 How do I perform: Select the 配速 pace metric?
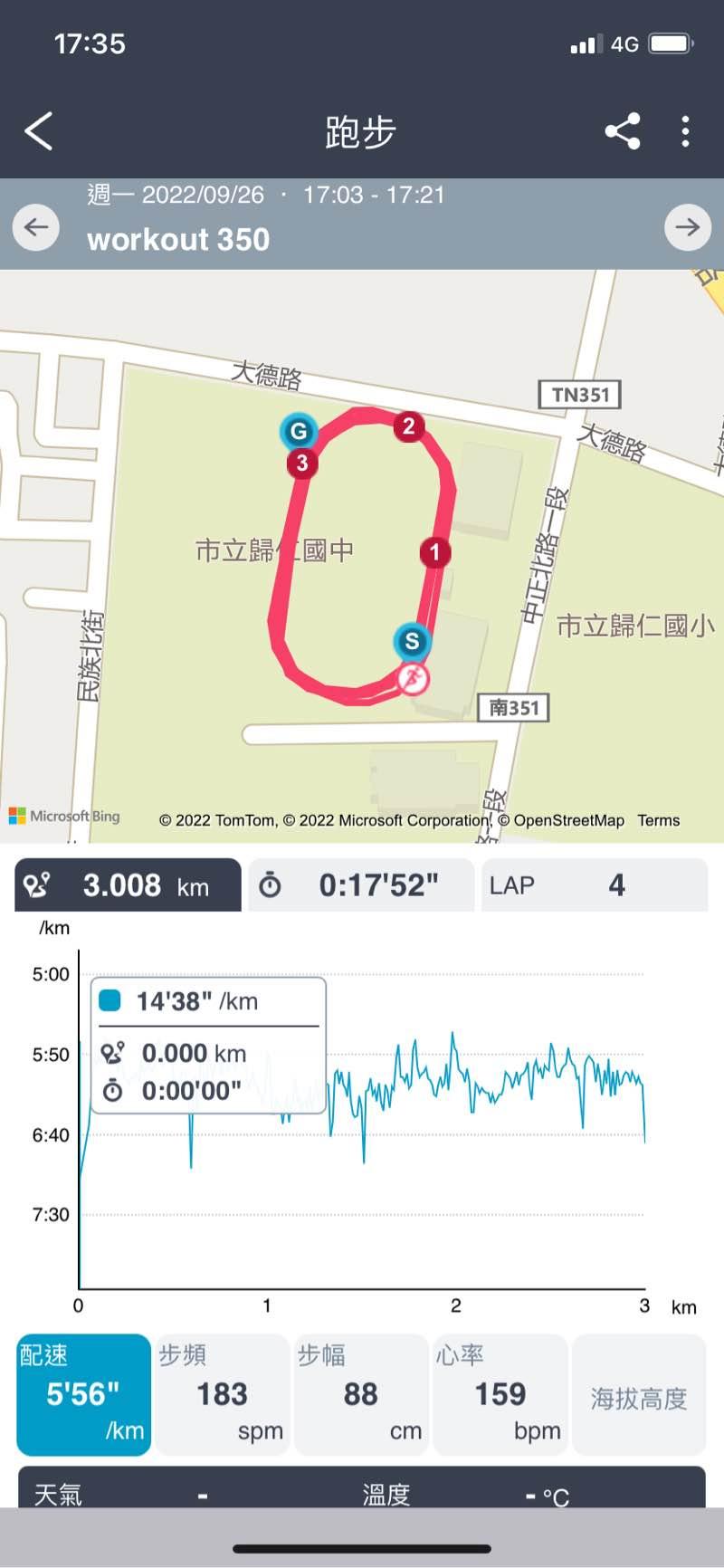click(x=84, y=1394)
